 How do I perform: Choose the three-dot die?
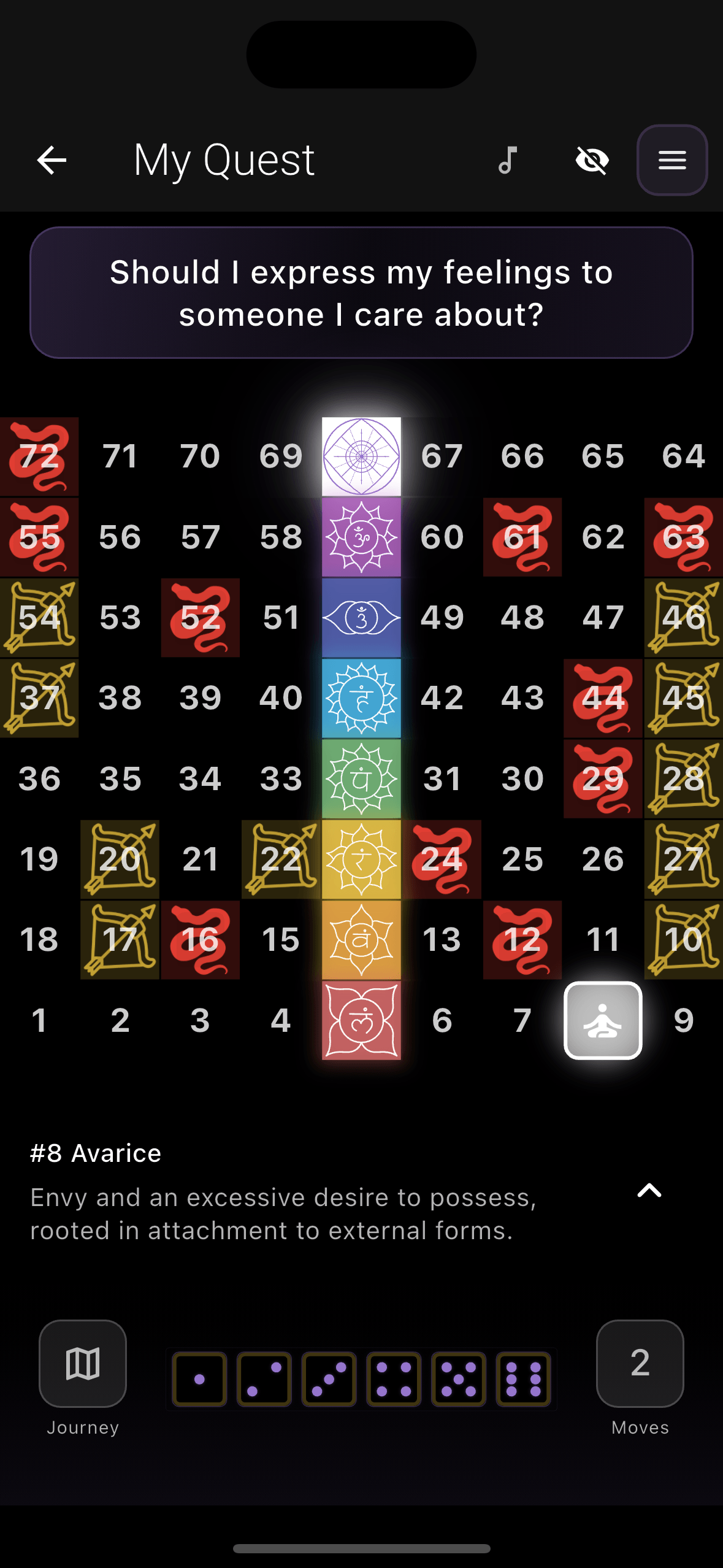coord(329,1379)
